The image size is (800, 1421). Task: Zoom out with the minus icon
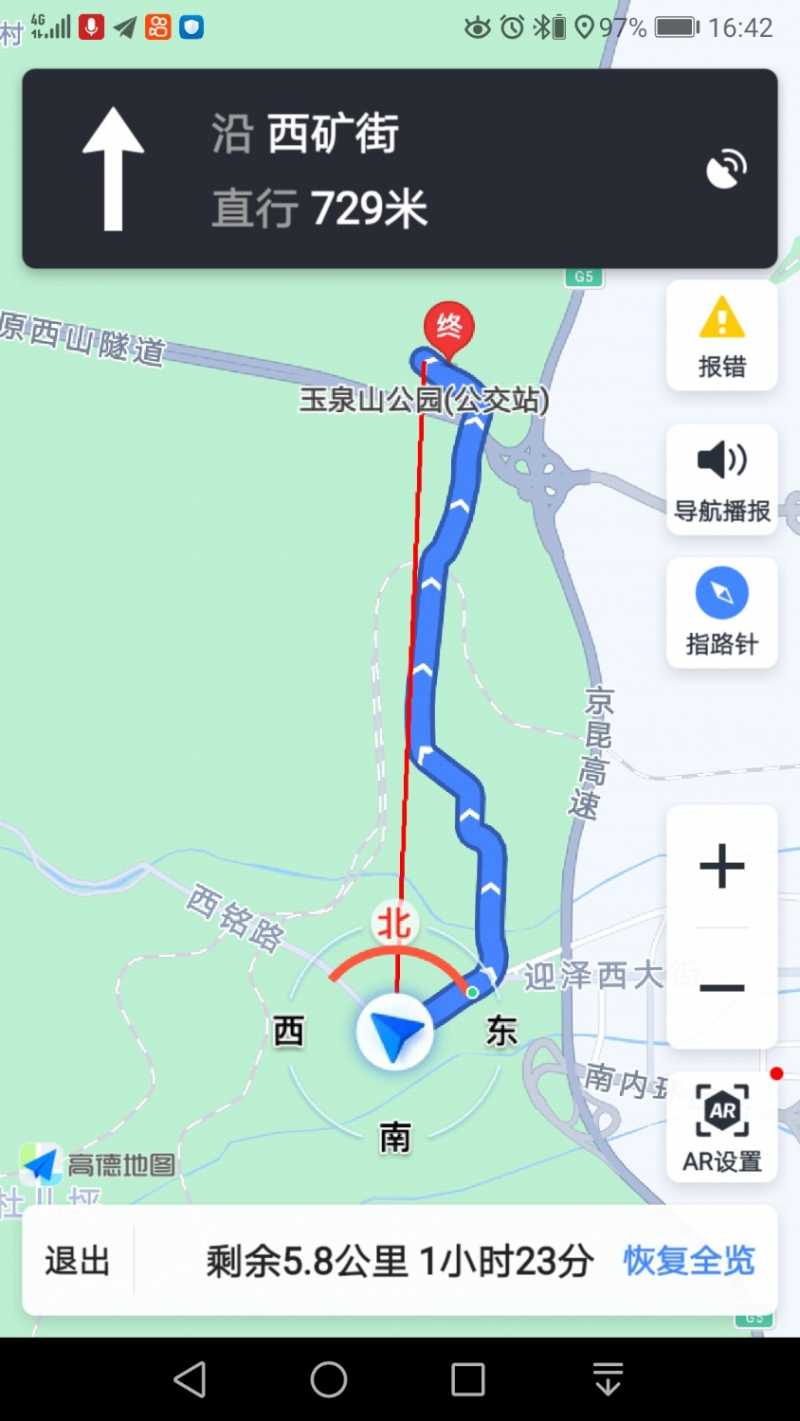[722, 986]
